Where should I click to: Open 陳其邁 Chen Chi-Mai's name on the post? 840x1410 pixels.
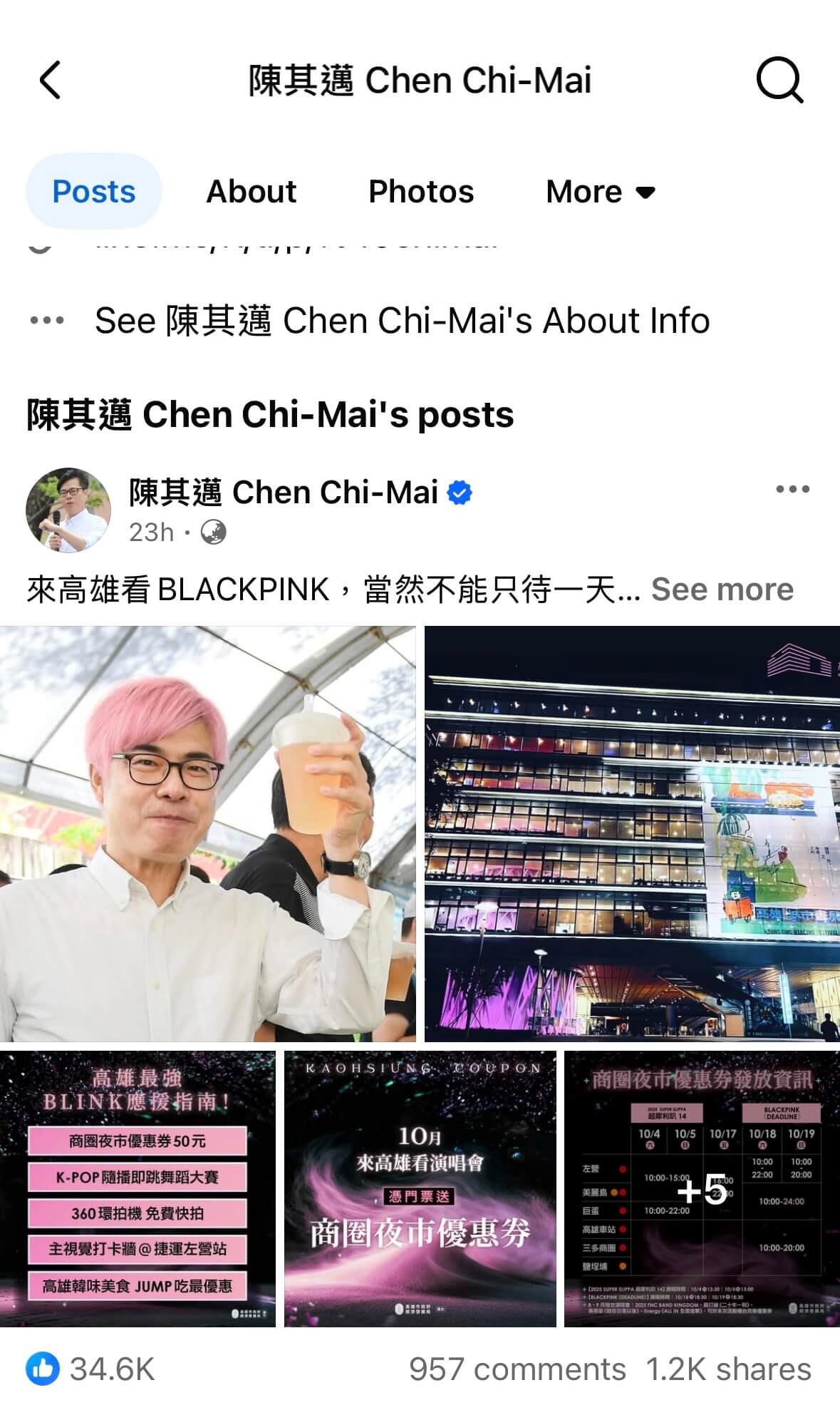pos(284,493)
